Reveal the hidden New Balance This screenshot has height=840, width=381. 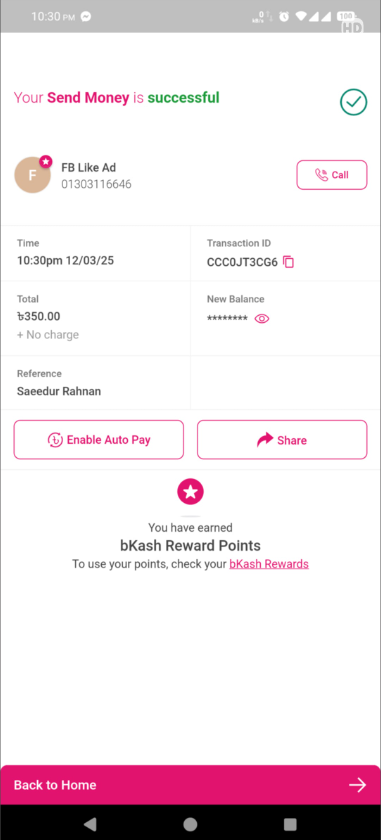click(x=262, y=319)
